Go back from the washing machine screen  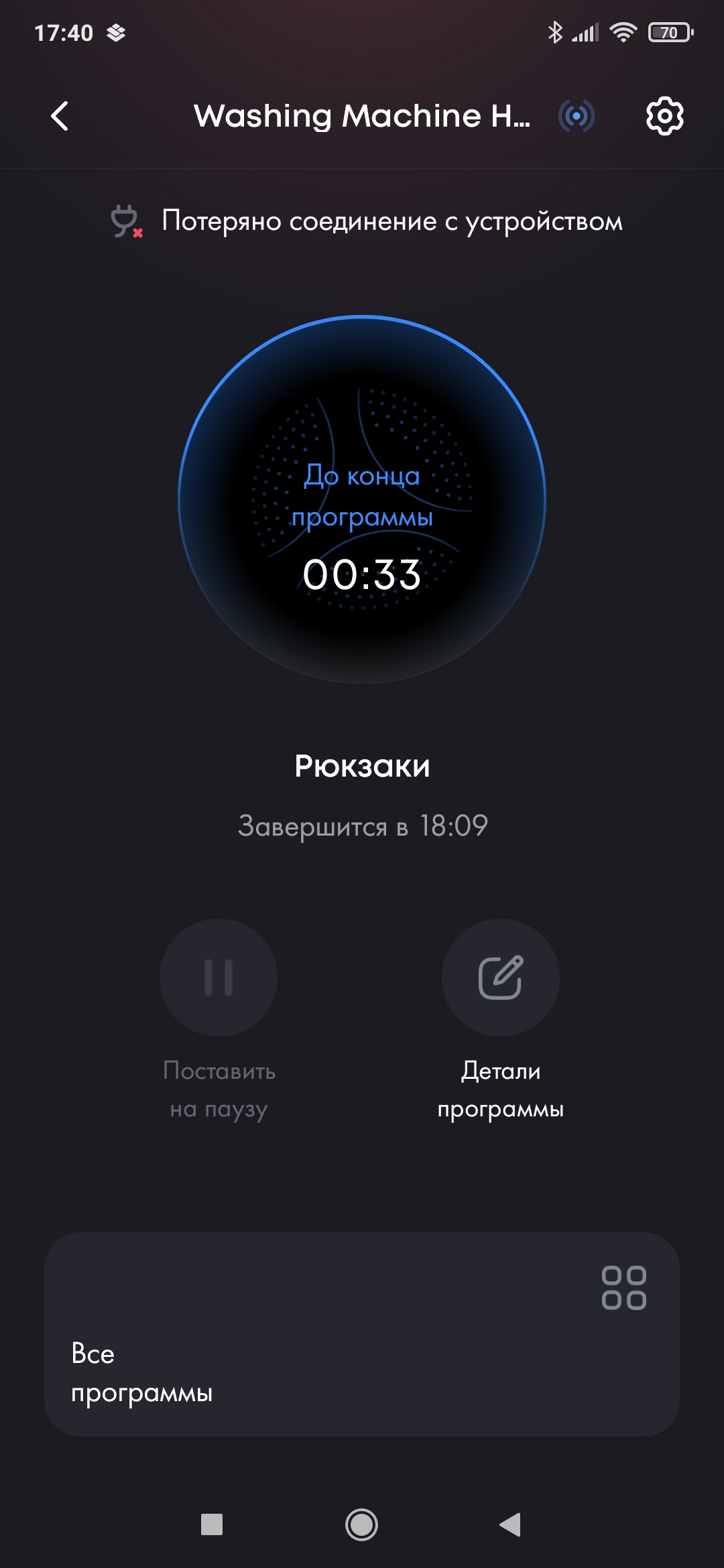tap(60, 116)
